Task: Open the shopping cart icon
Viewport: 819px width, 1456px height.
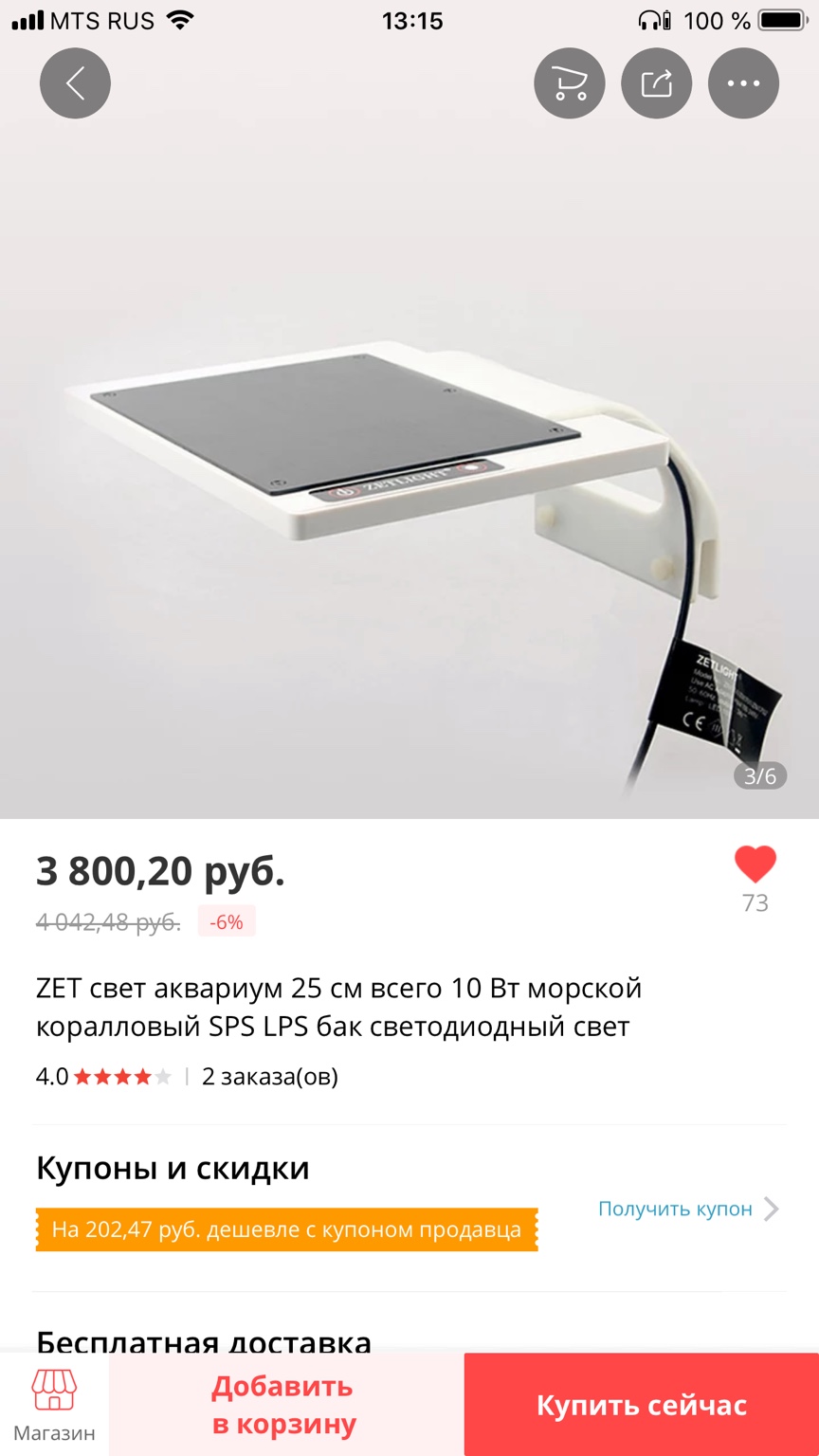Action: pos(569,83)
